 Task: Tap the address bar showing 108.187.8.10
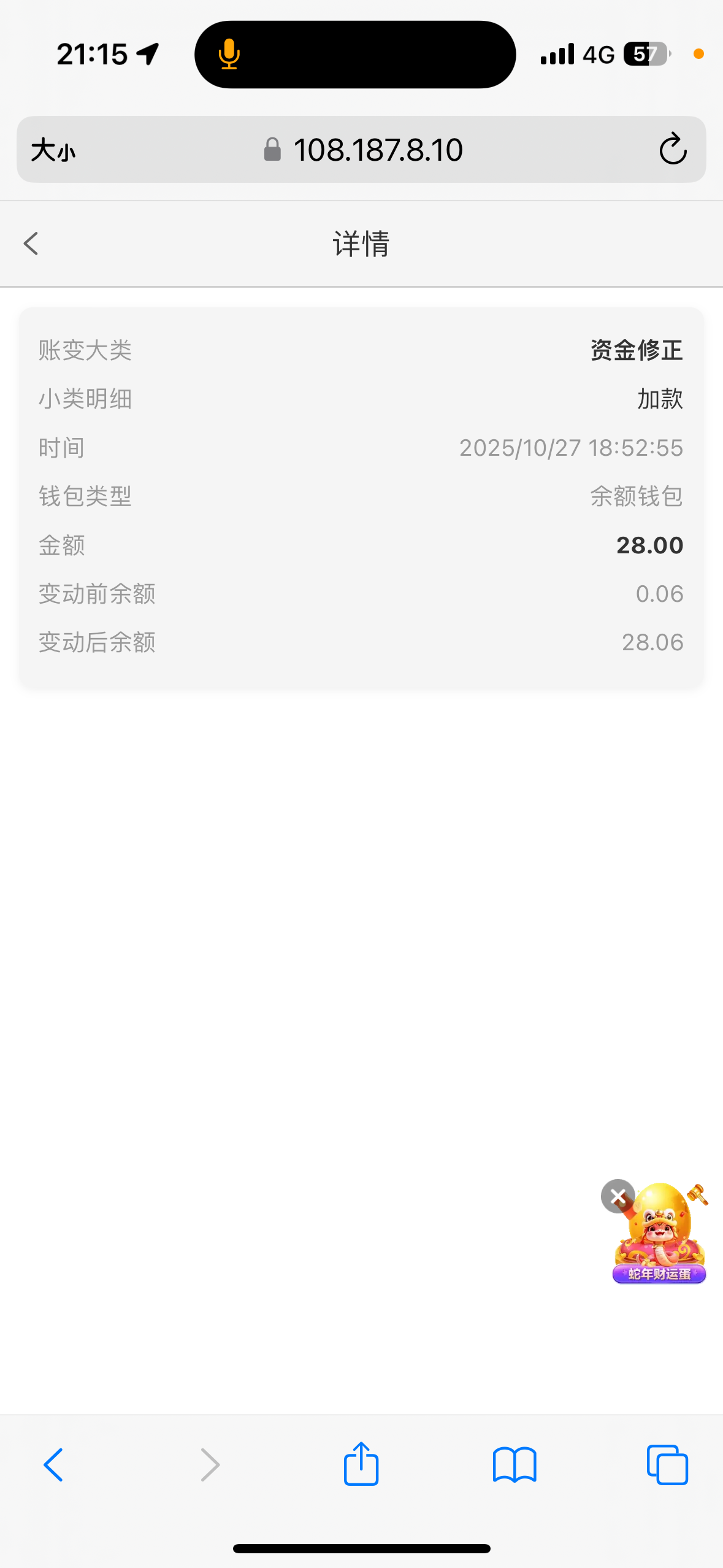(377, 149)
